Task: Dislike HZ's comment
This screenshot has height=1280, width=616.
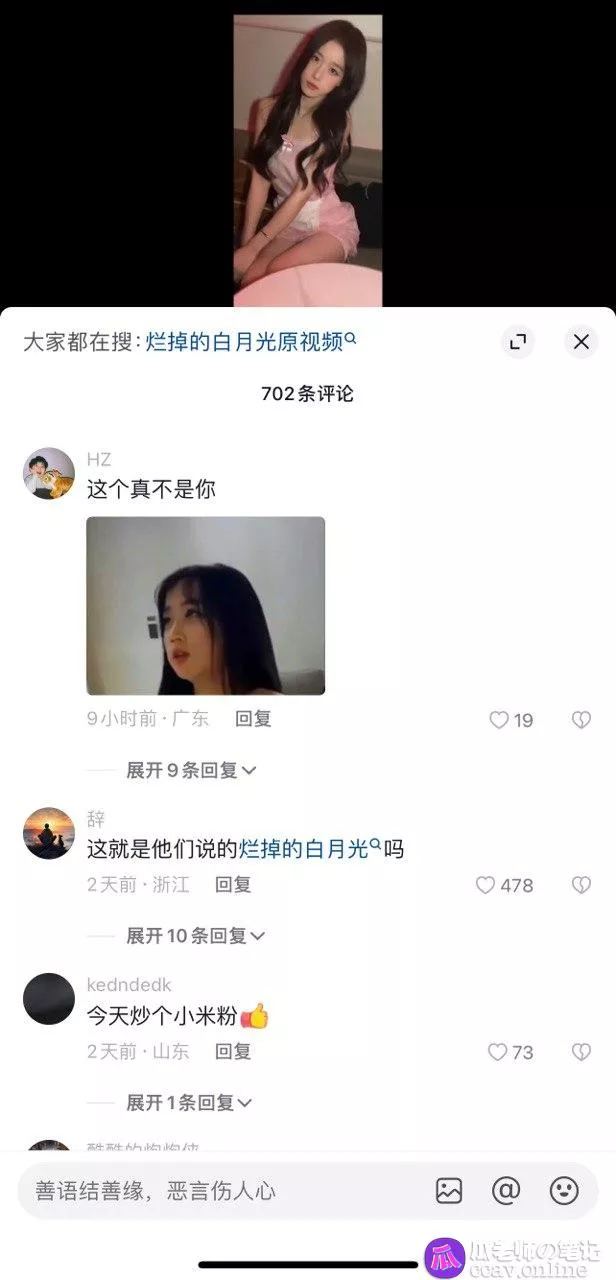Action: pos(581,720)
